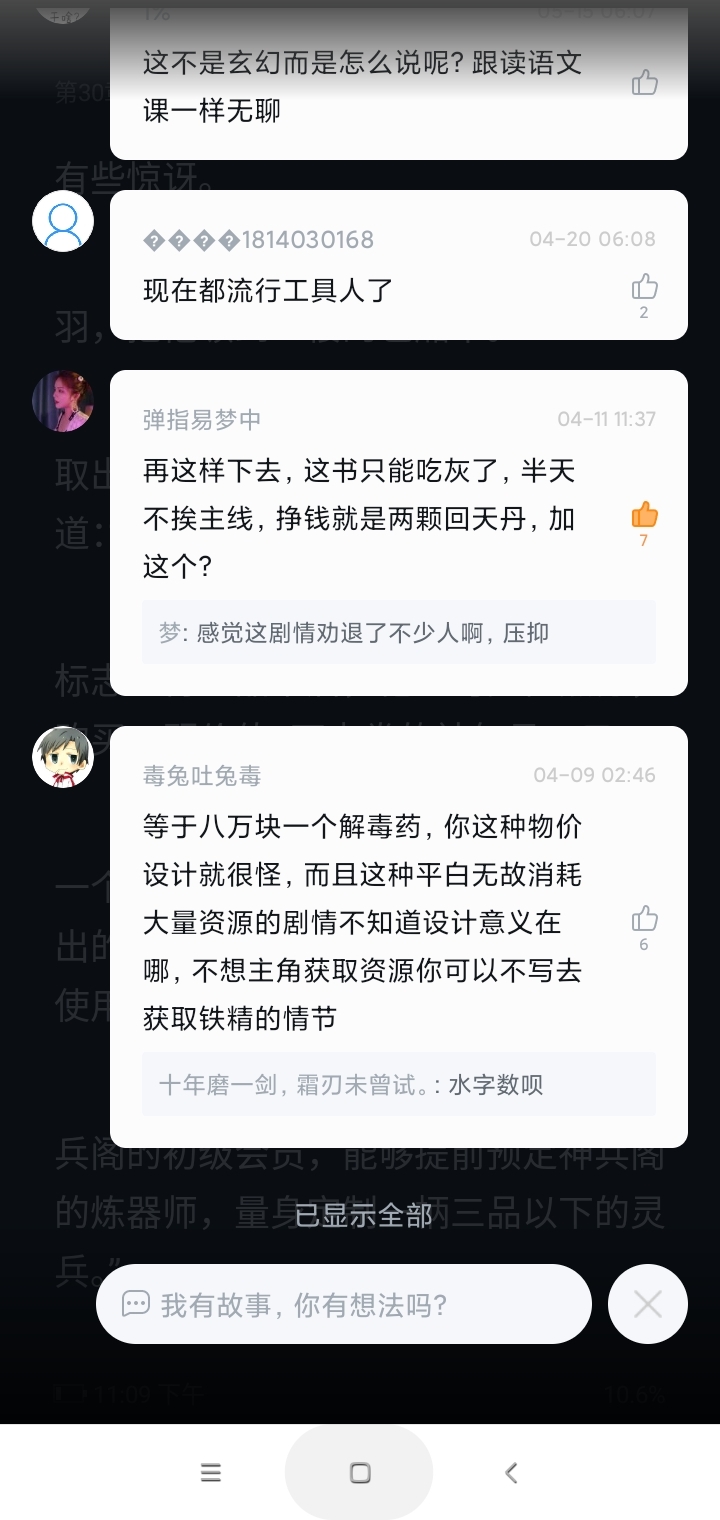Tap the system home button
Image resolution: width=720 pixels, height=1520 pixels.
360,1472
